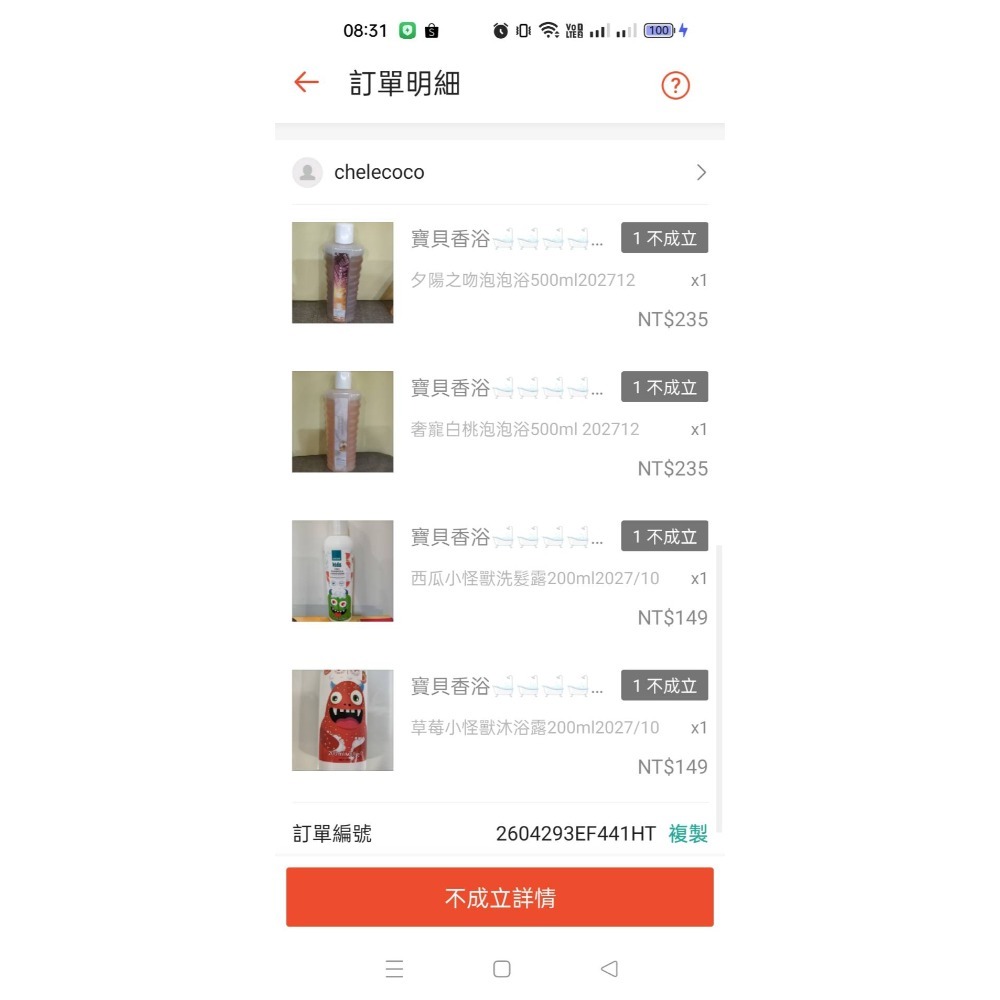
Task: Go to the home screen
Action: pos(502,969)
